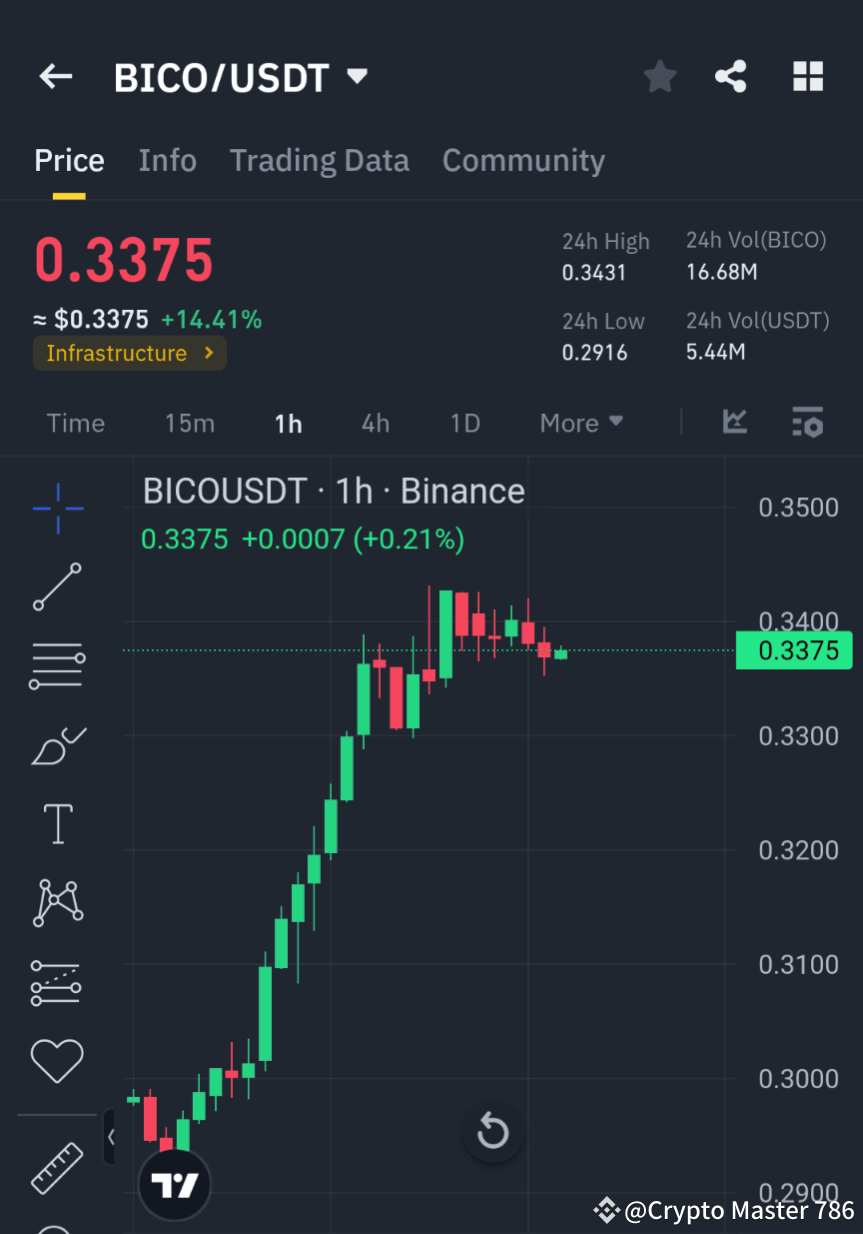Open the chart style selector icon
Screen dimensions: 863x1234
tap(735, 422)
